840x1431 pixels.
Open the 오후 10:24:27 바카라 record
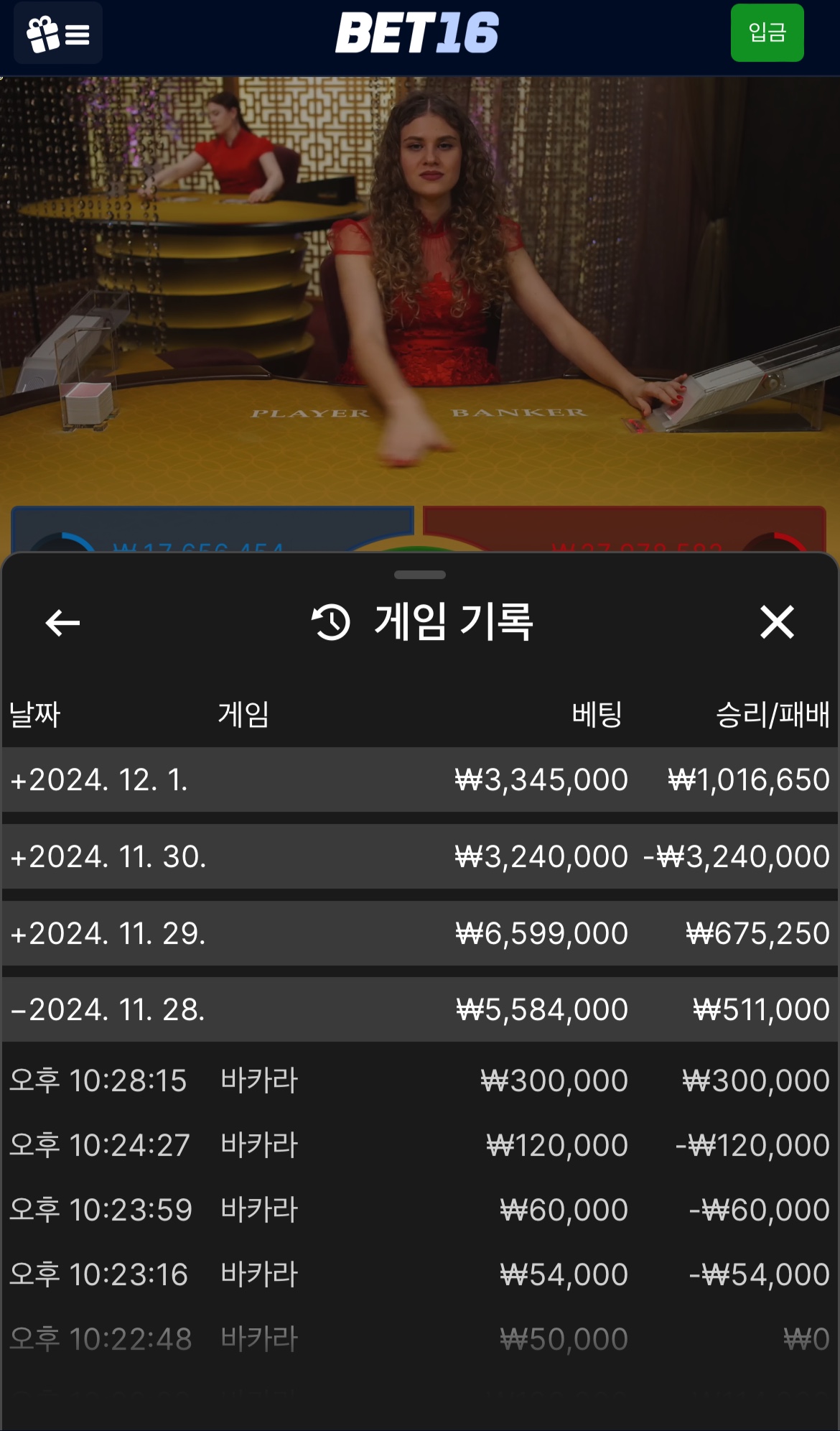point(420,1145)
